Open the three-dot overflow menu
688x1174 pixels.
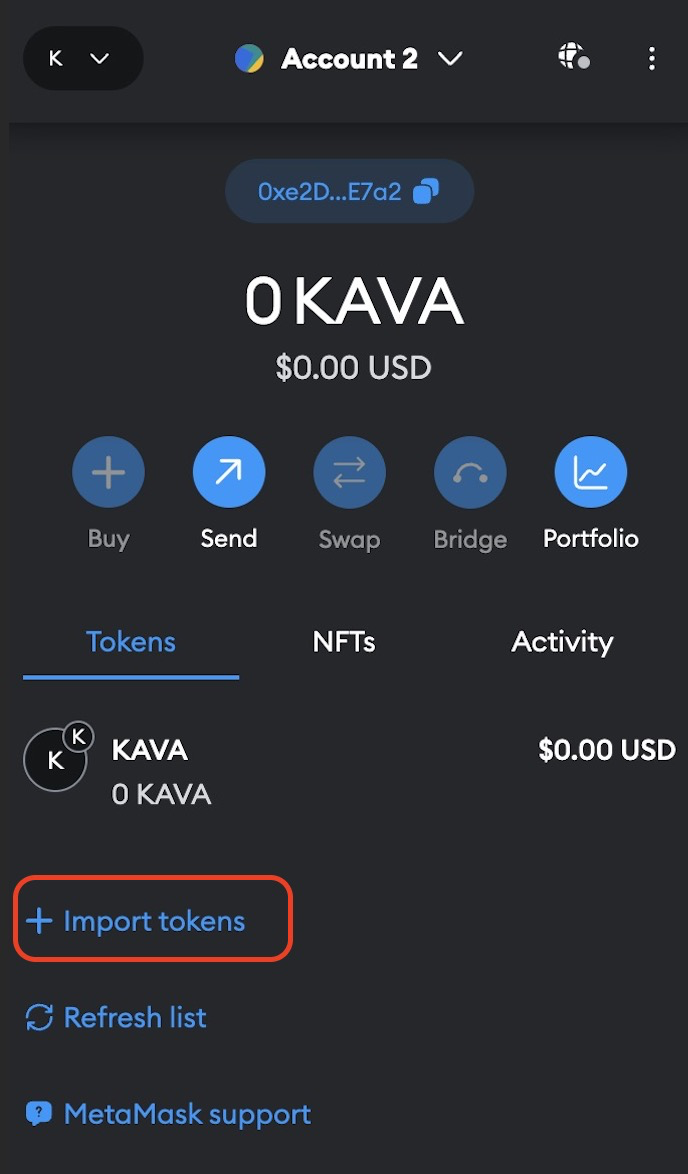click(651, 59)
